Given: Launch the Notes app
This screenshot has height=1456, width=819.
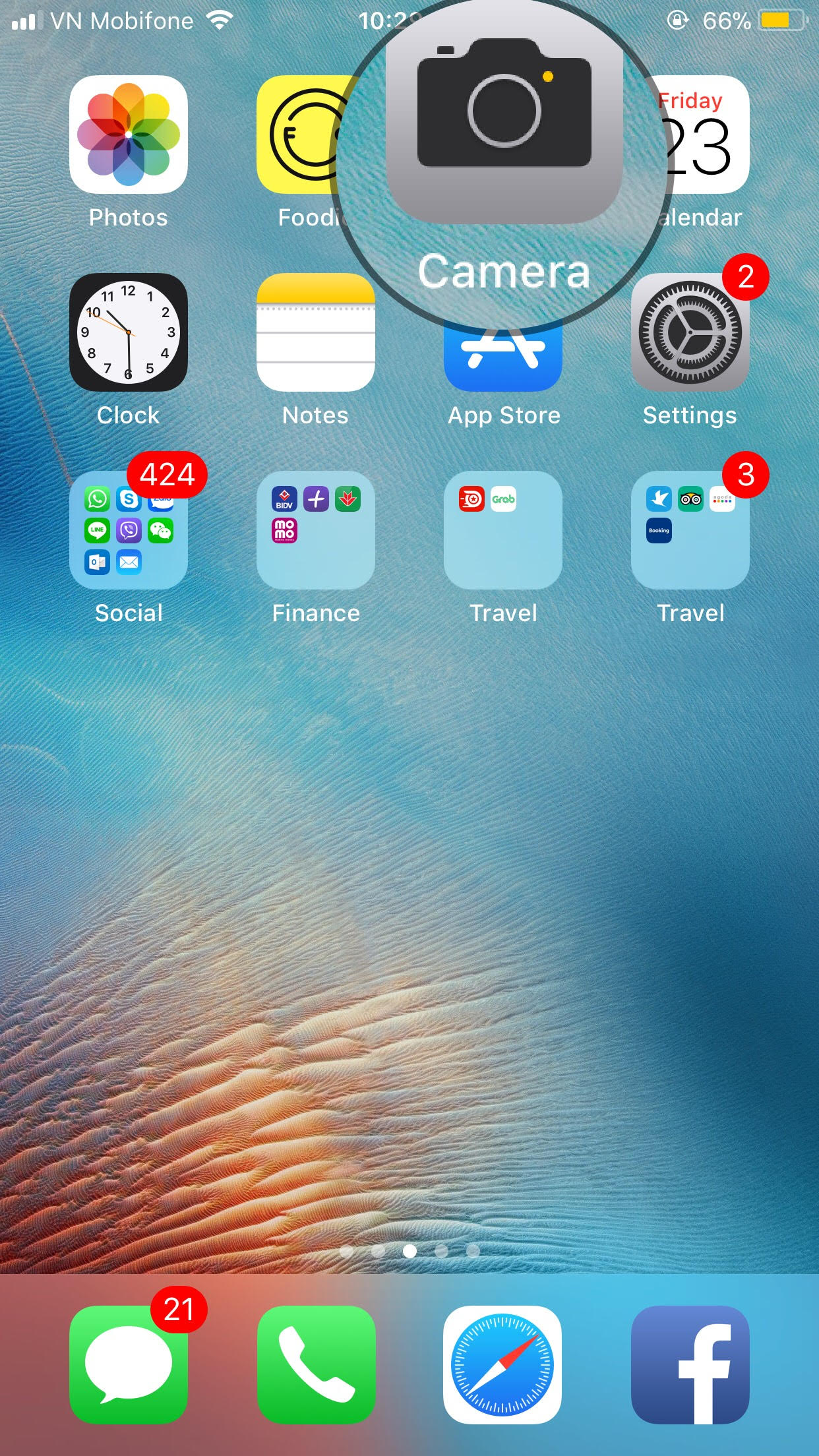Looking at the screenshot, I should (x=316, y=332).
